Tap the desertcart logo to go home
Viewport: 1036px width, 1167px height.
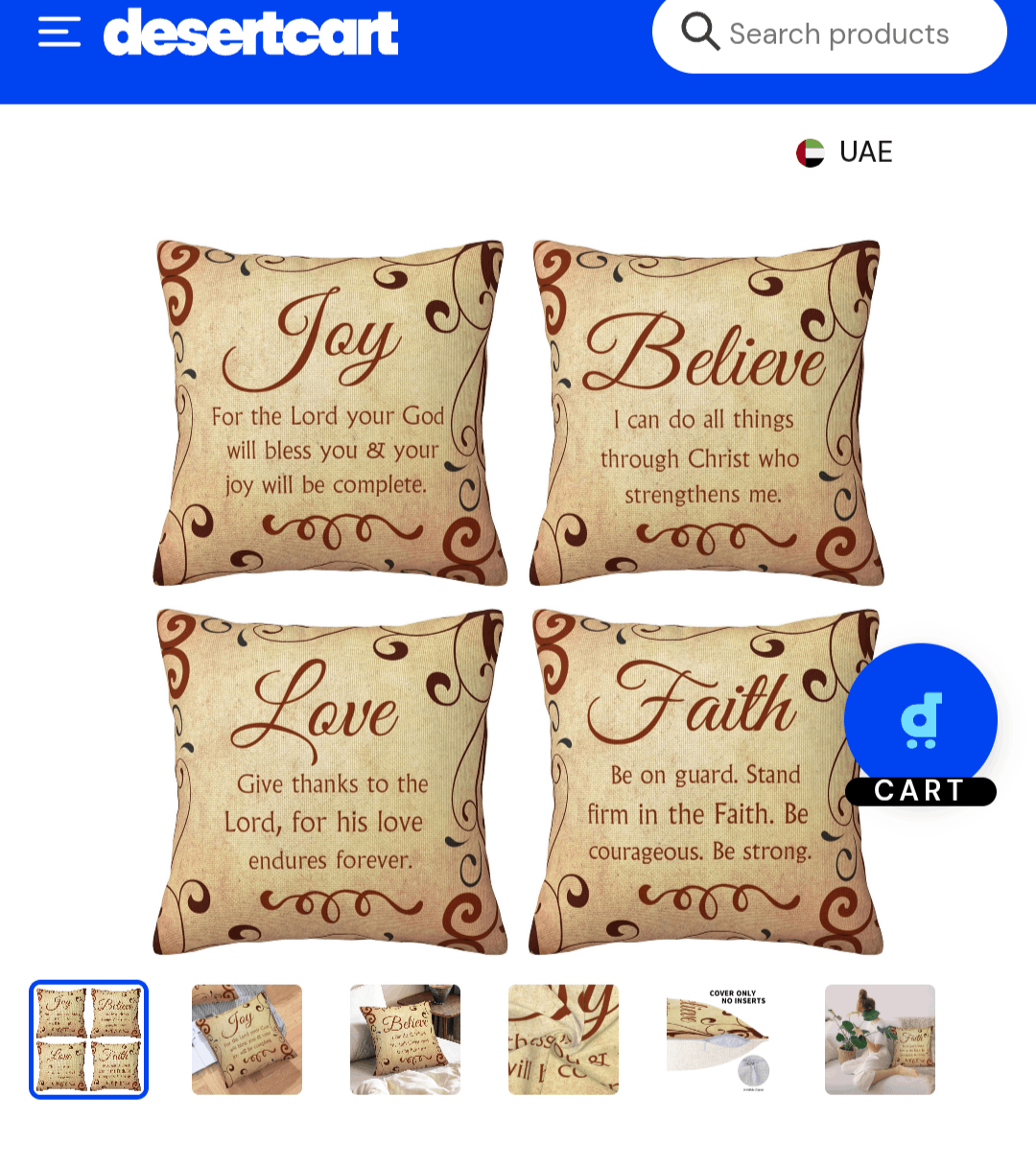click(x=250, y=33)
